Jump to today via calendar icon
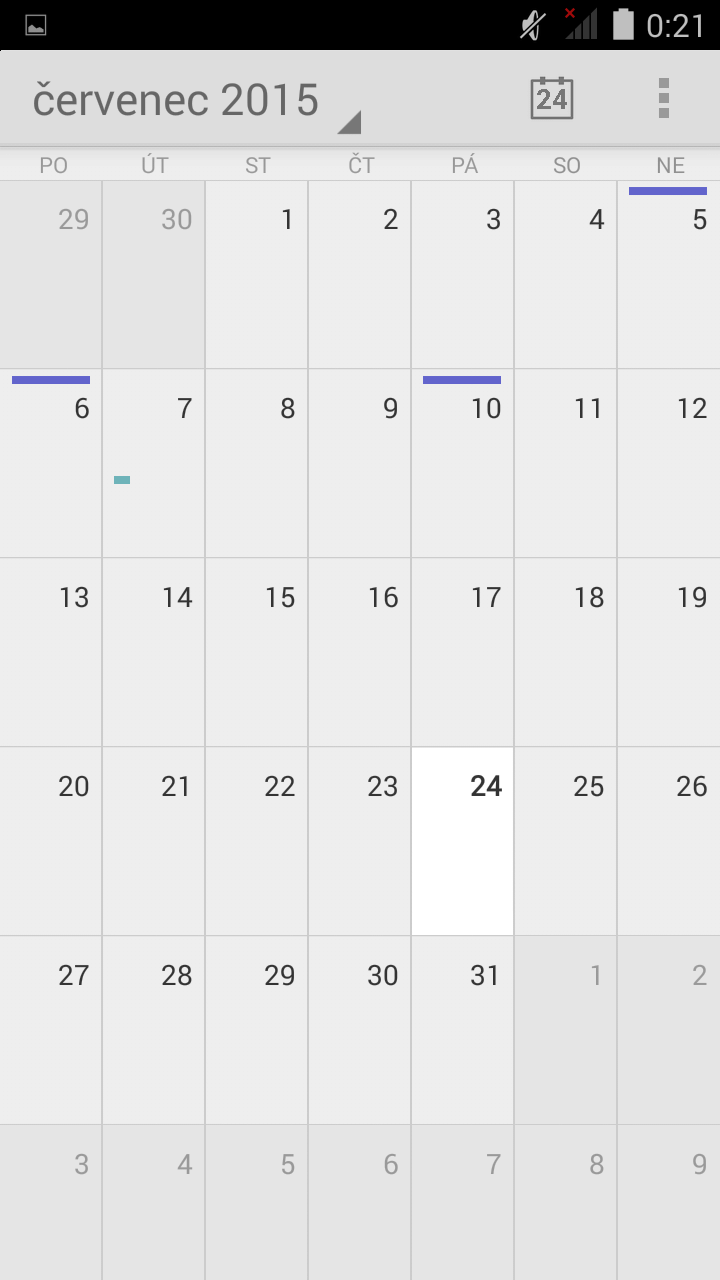 [551, 98]
